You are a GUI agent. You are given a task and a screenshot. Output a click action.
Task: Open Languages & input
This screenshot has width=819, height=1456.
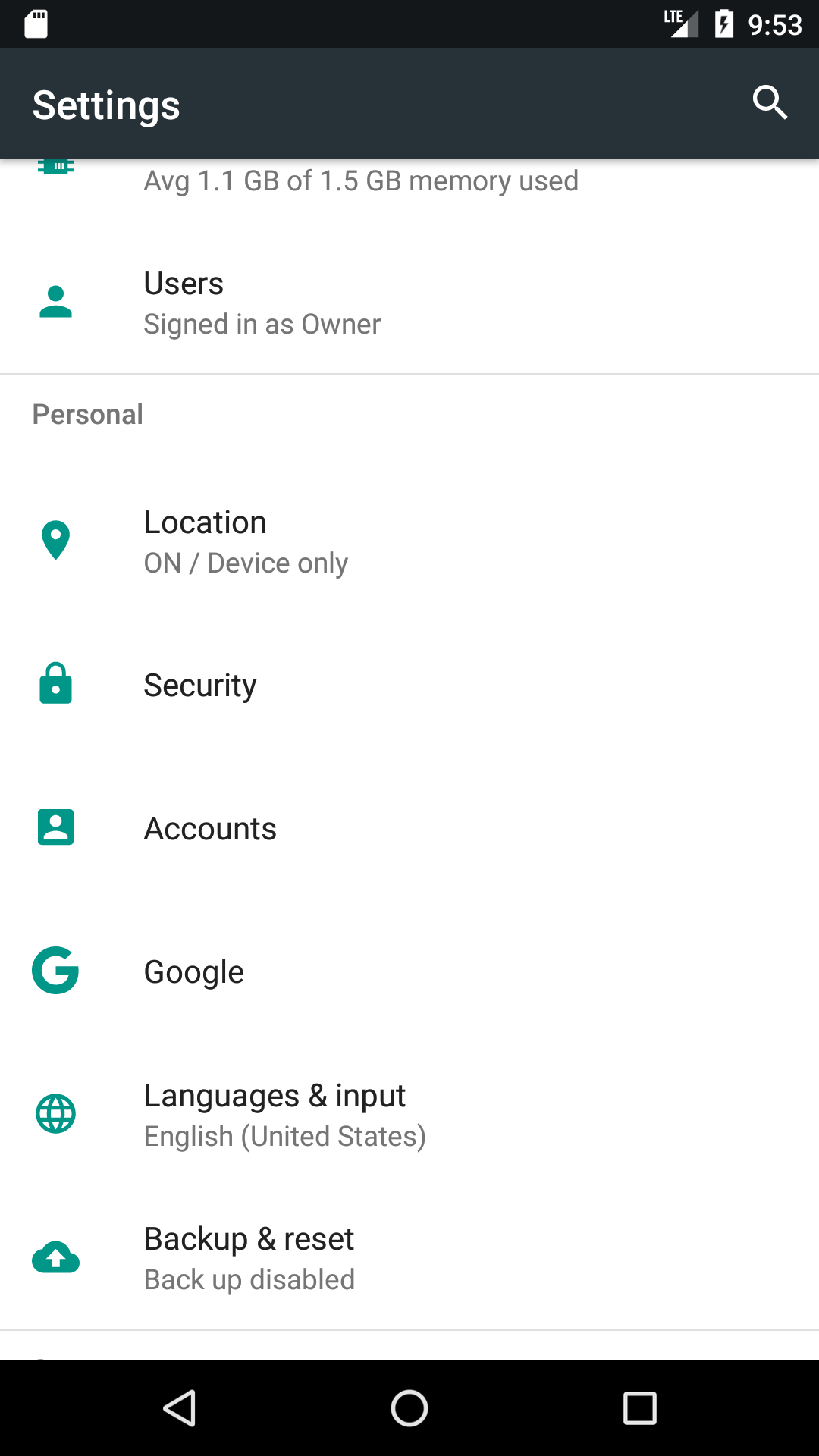409,1115
